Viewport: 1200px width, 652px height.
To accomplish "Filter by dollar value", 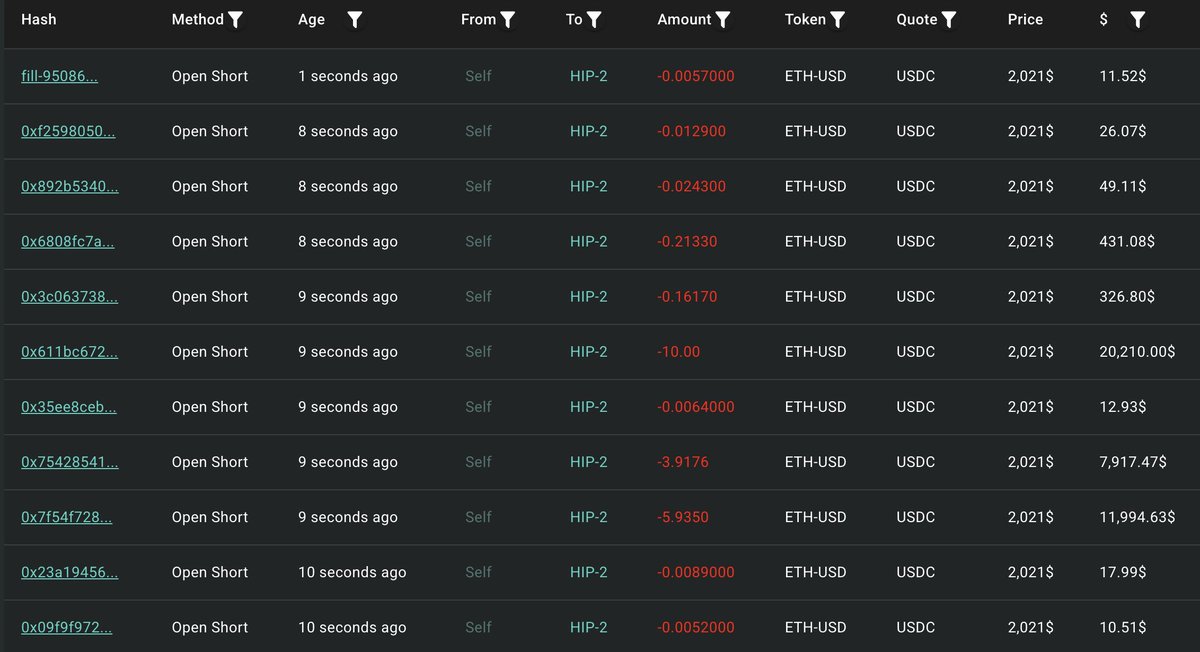I will tap(1137, 19).
